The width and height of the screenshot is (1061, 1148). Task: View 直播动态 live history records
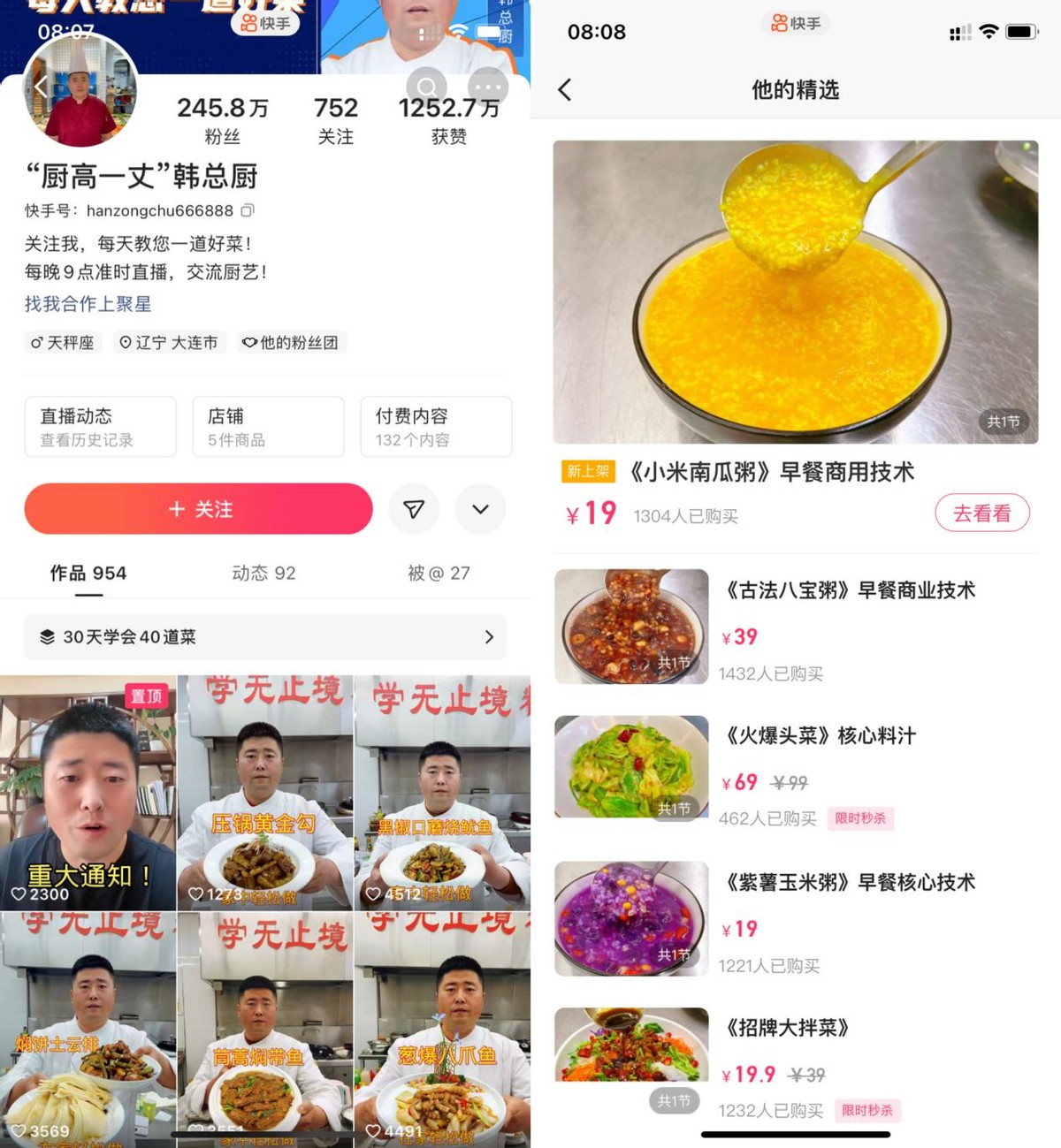(x=100, y=427)
